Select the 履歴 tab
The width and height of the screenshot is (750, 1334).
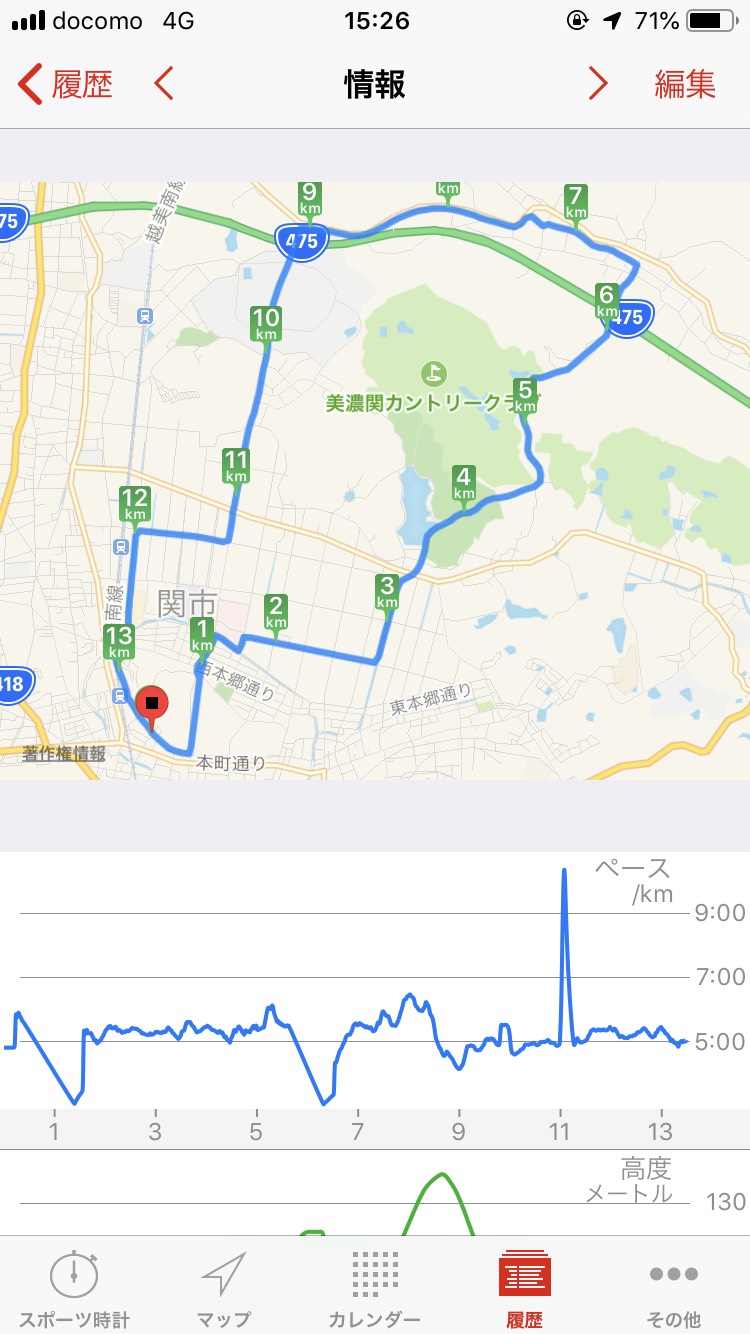(525, 1288)
